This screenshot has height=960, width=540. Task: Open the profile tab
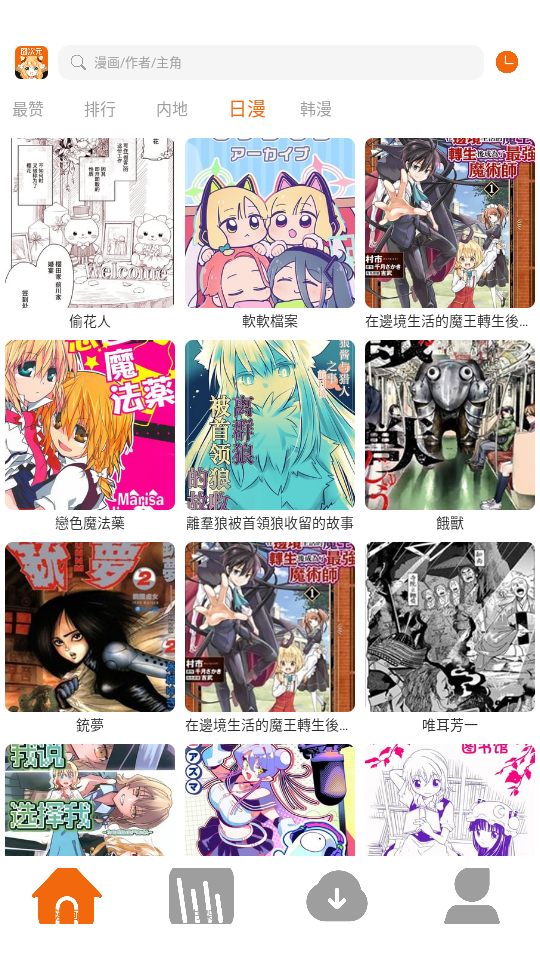(472, 896)
